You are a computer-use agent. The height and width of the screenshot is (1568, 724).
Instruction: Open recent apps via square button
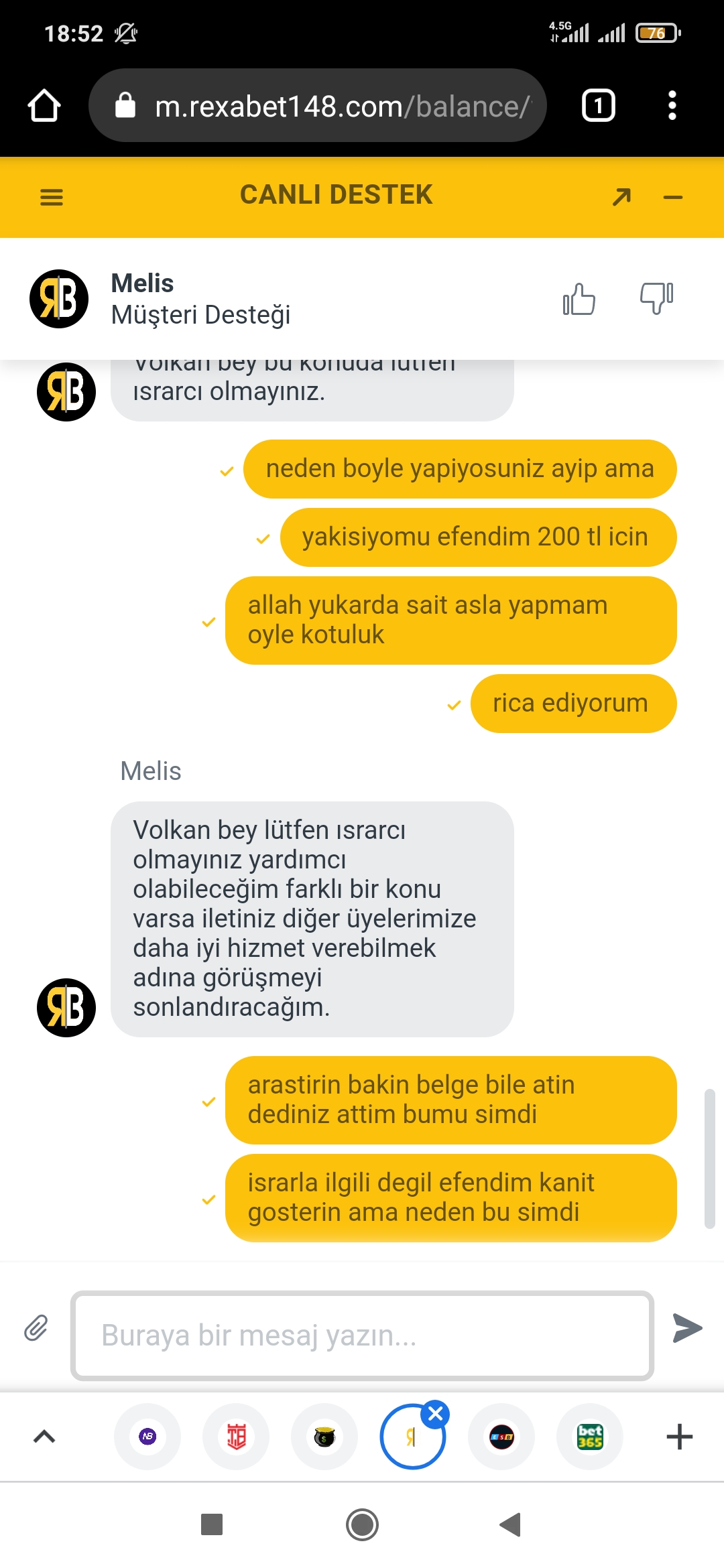(x=212, y=1524)
